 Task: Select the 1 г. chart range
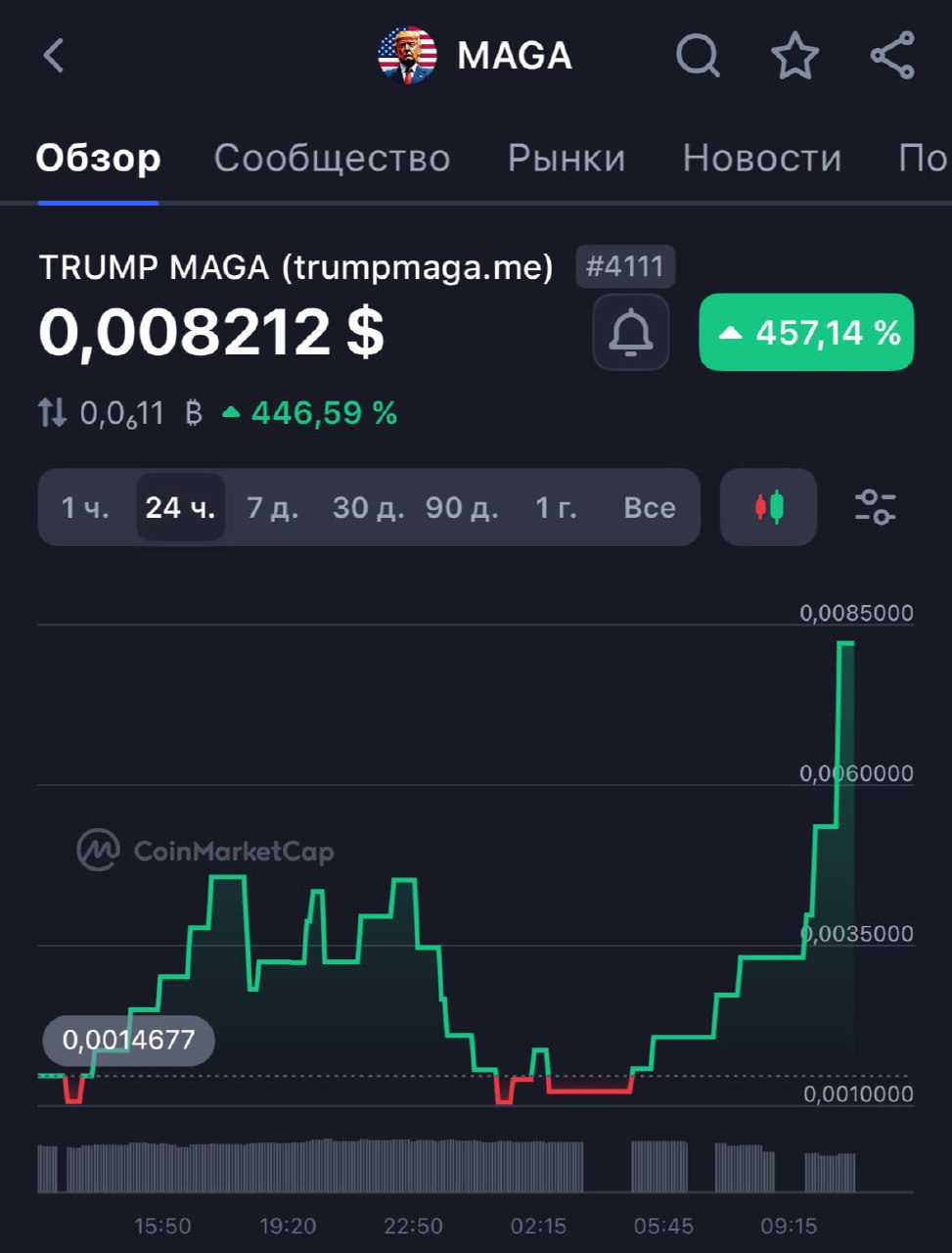tap(556, 508)
